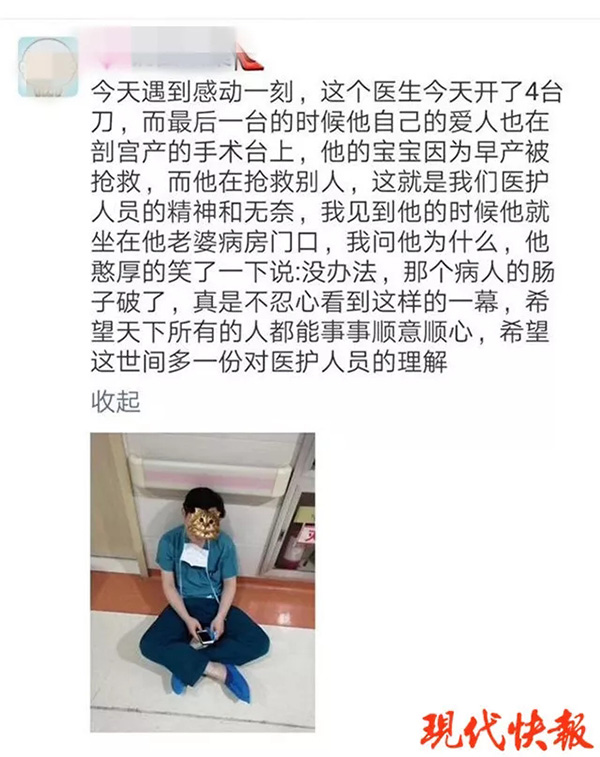Collapse the post text with 收起

(116, 402)
